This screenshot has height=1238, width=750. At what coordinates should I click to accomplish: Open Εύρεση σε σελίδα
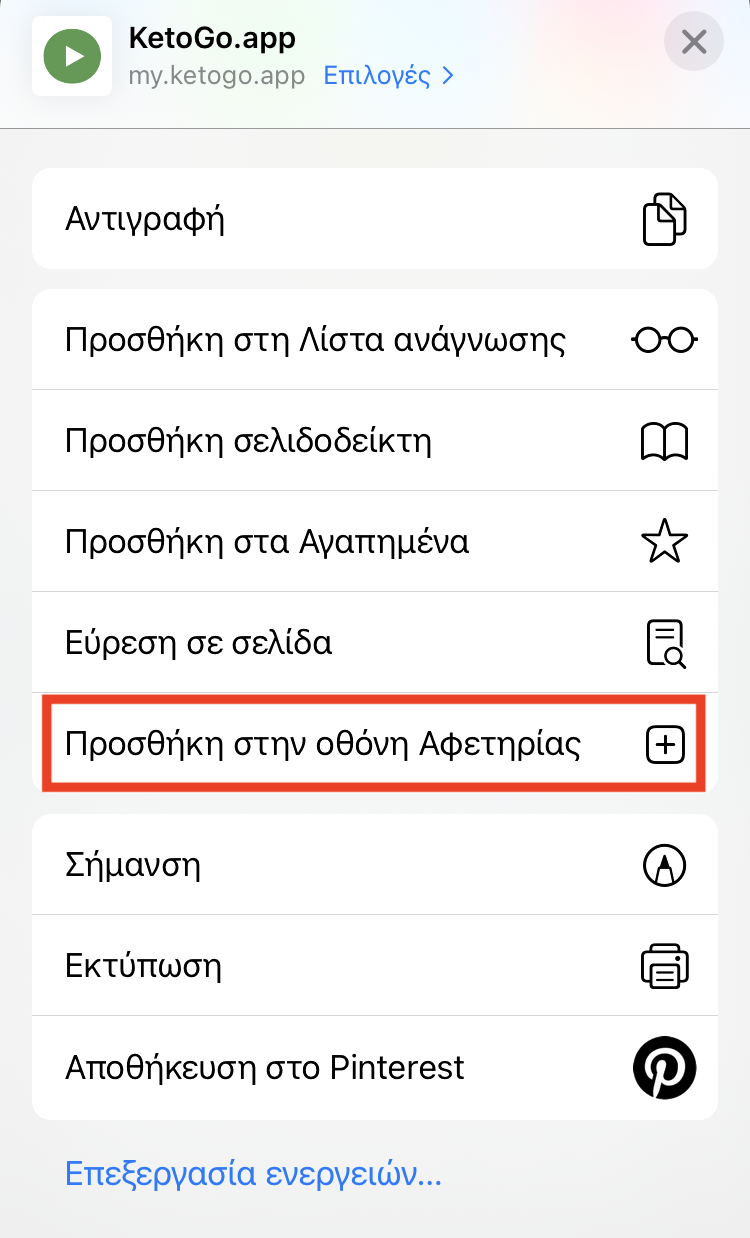374,642
